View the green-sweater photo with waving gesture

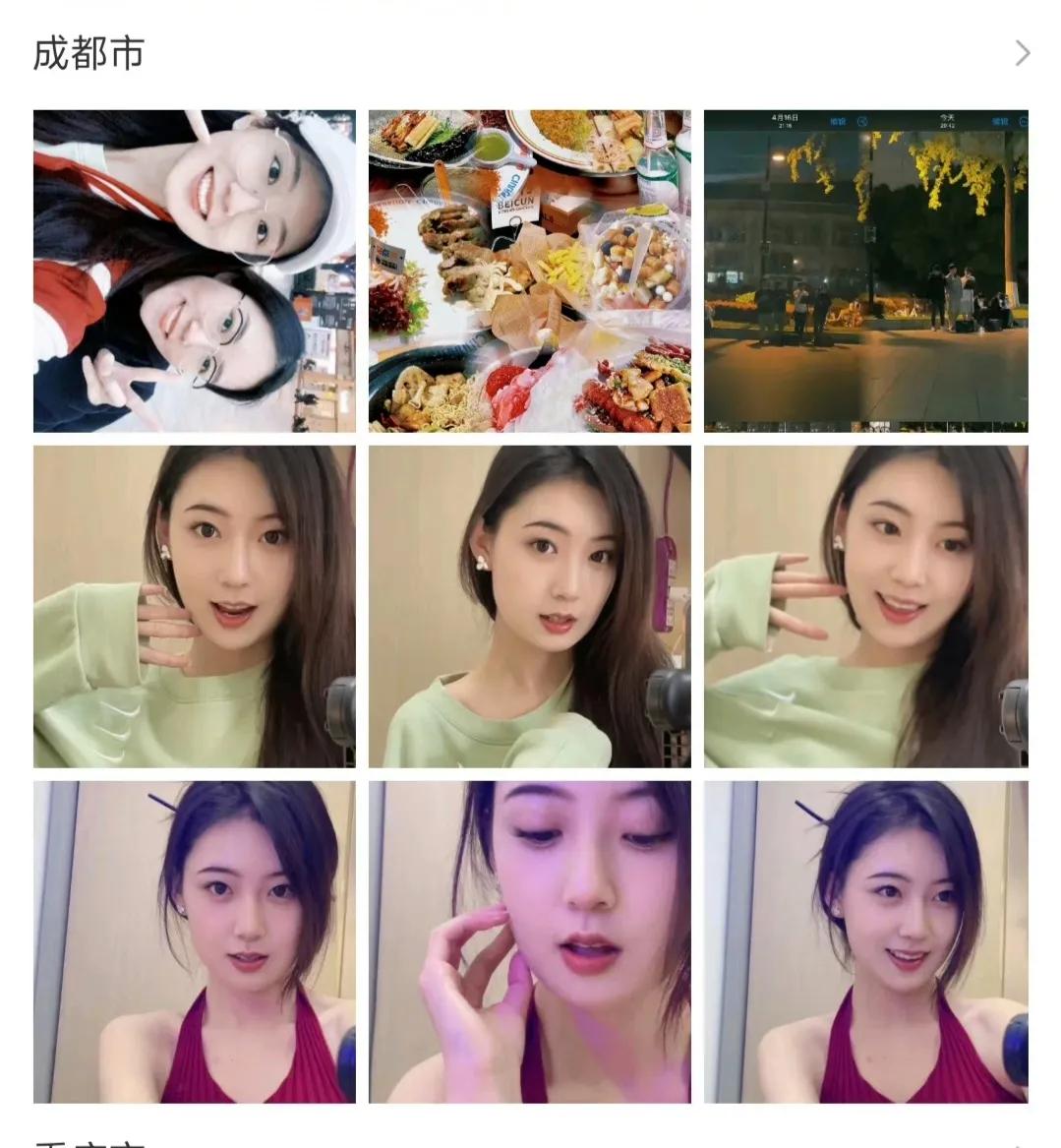pos(863,606)
